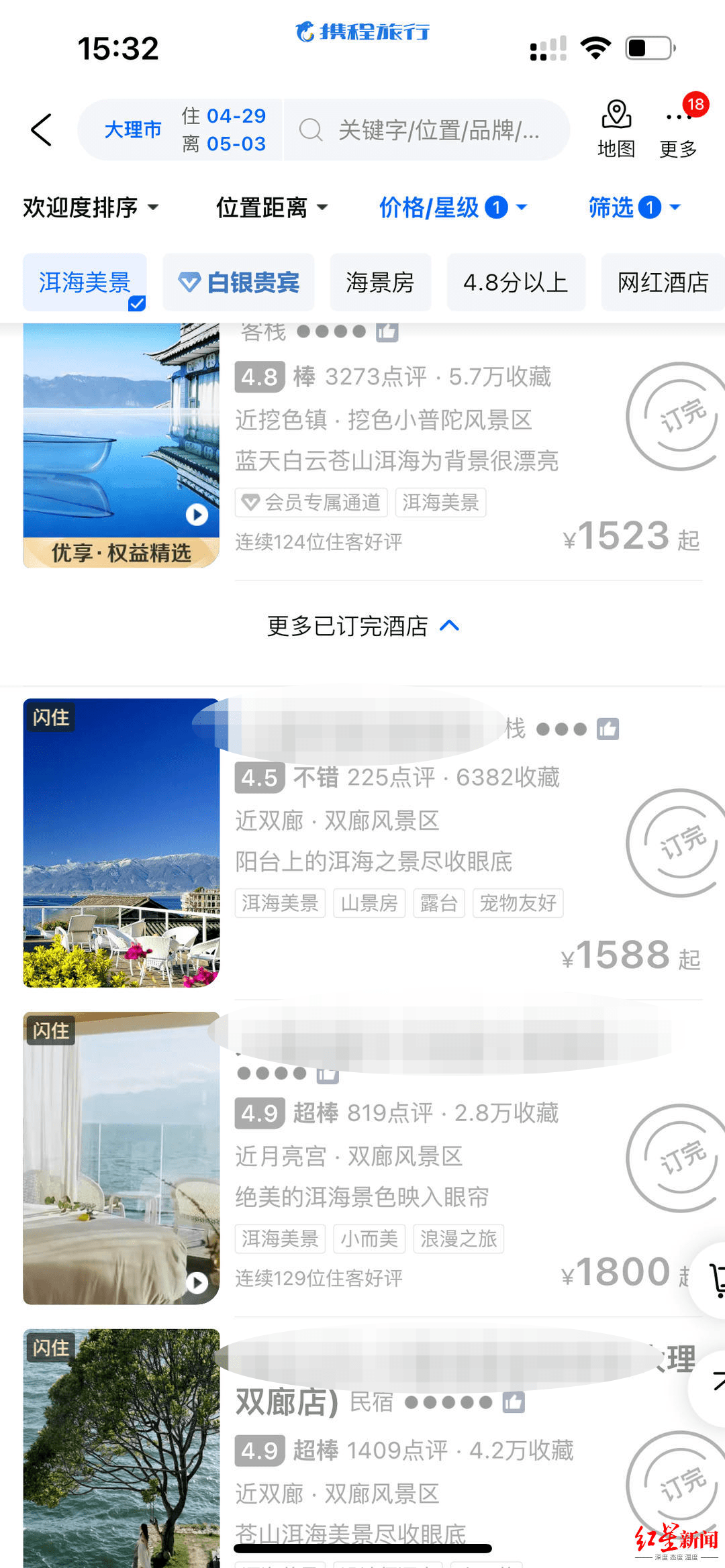Edit the 04-29 to 05-03 stay dates
The height and width of the screenshot is (1568, 725).
click(x=224, y=129)
